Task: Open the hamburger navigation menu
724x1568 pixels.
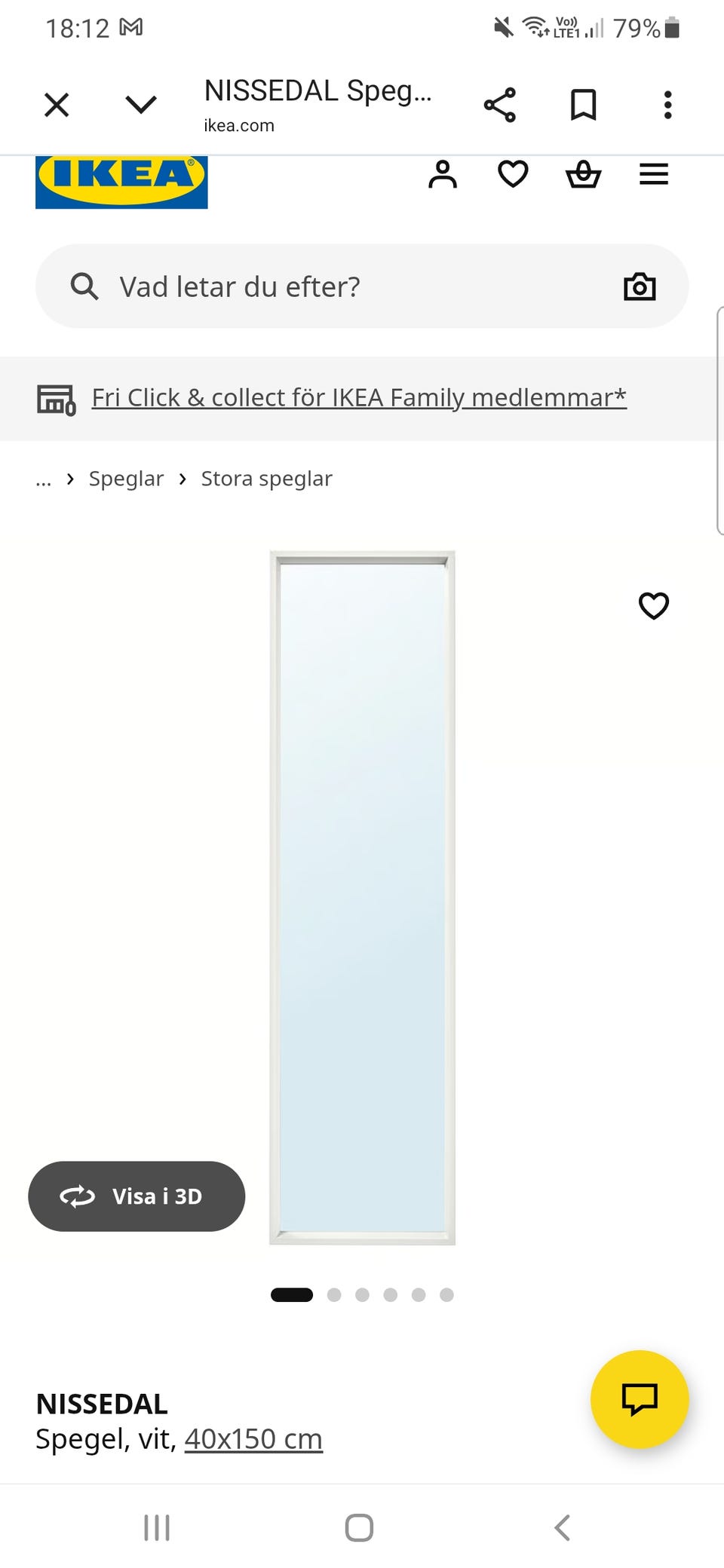Action: pos(653,174)
